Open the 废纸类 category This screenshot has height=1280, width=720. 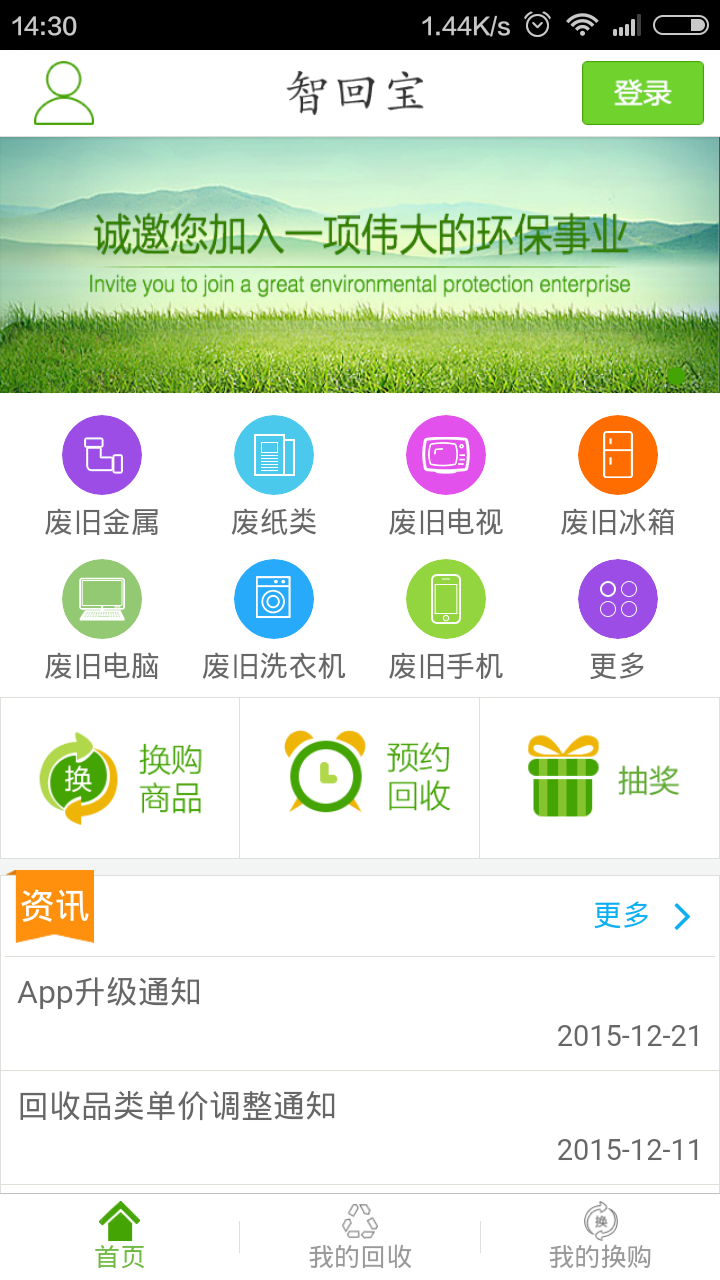[273, 453]
